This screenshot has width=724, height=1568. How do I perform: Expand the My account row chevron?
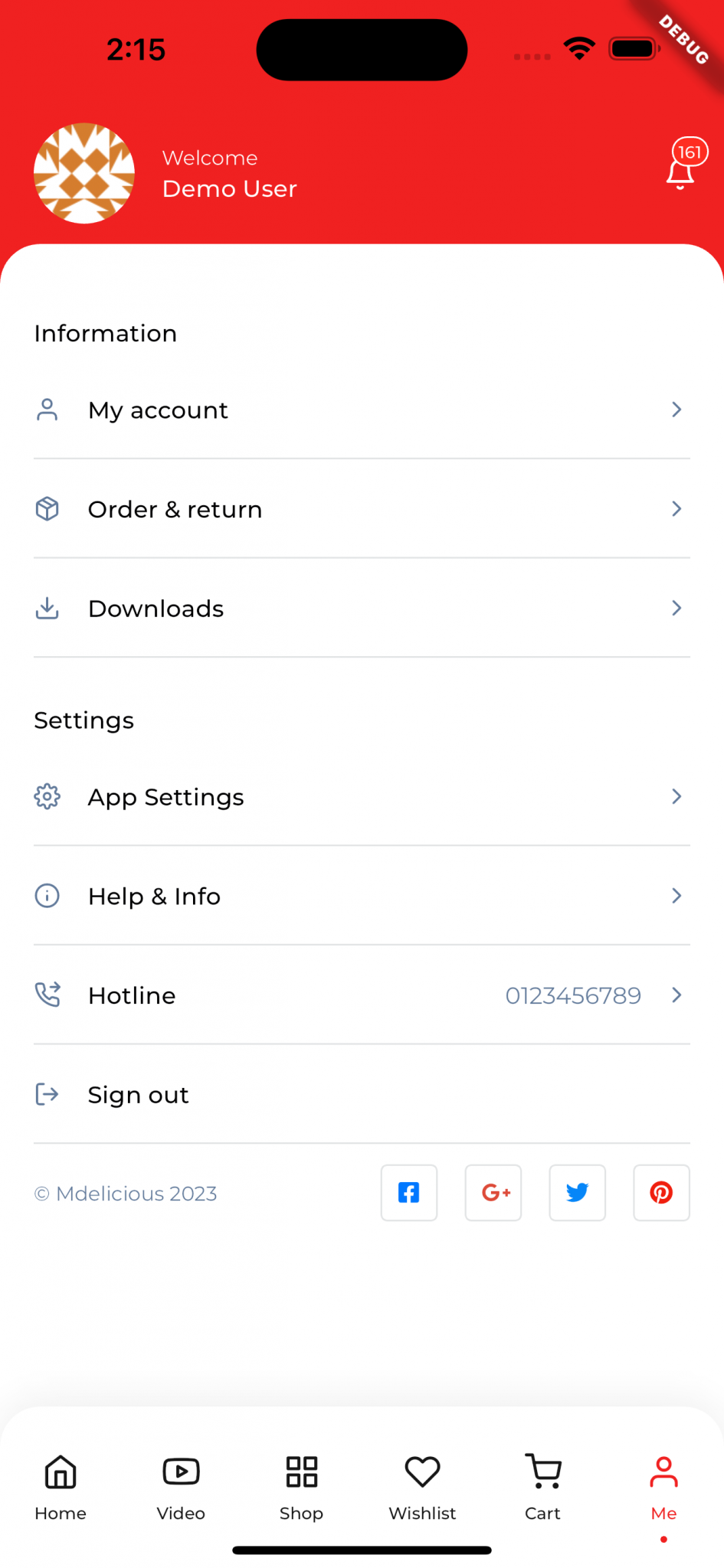click(676, 410)
